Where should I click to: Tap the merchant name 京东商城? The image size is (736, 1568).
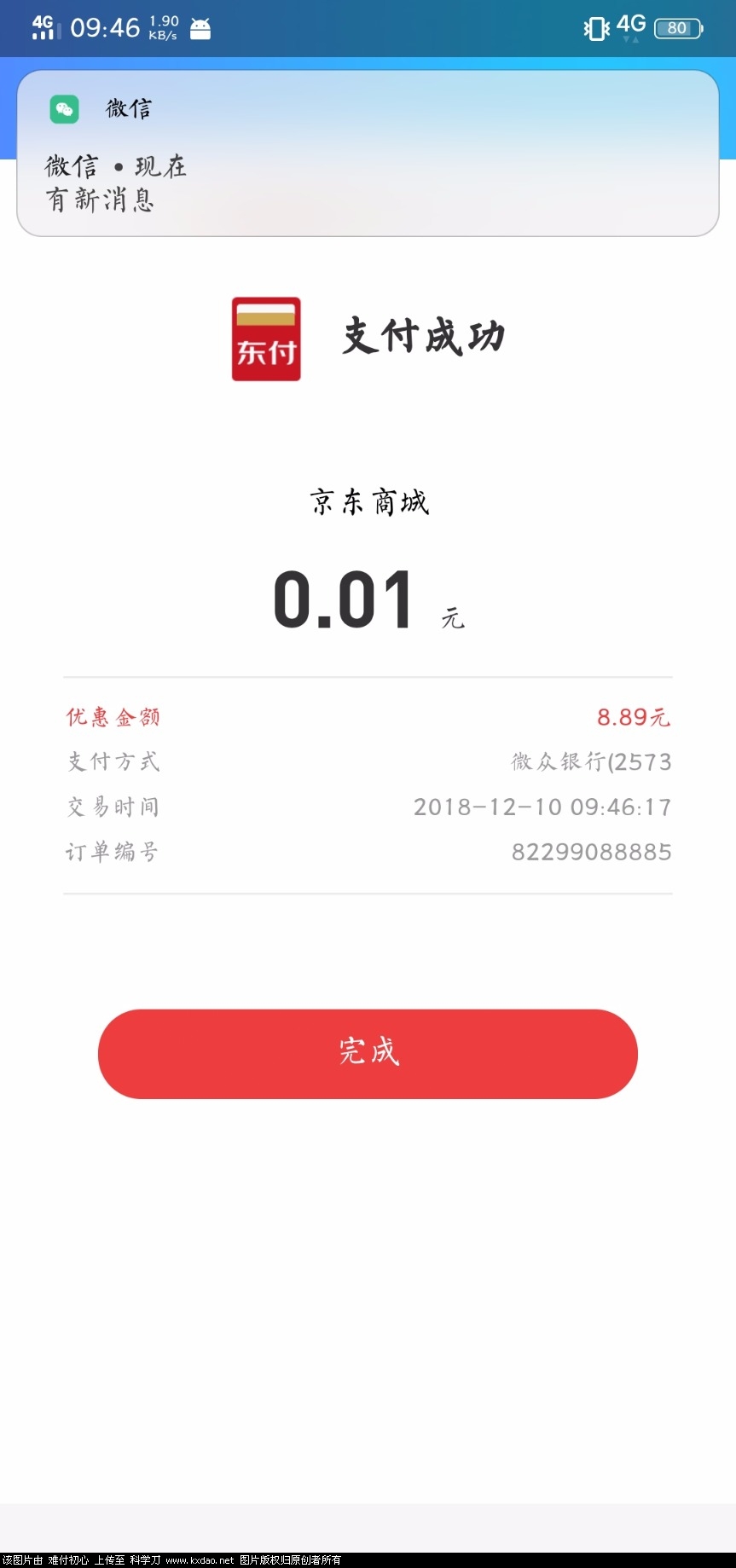point(368,502)
